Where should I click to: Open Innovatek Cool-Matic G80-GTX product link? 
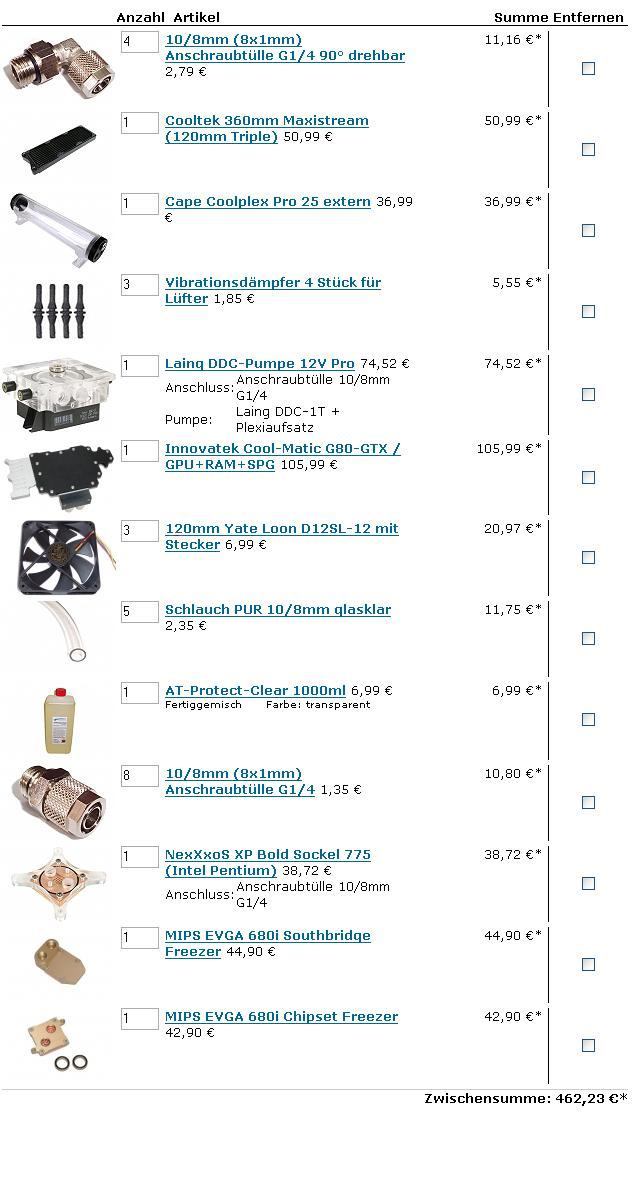coord(282,456)
